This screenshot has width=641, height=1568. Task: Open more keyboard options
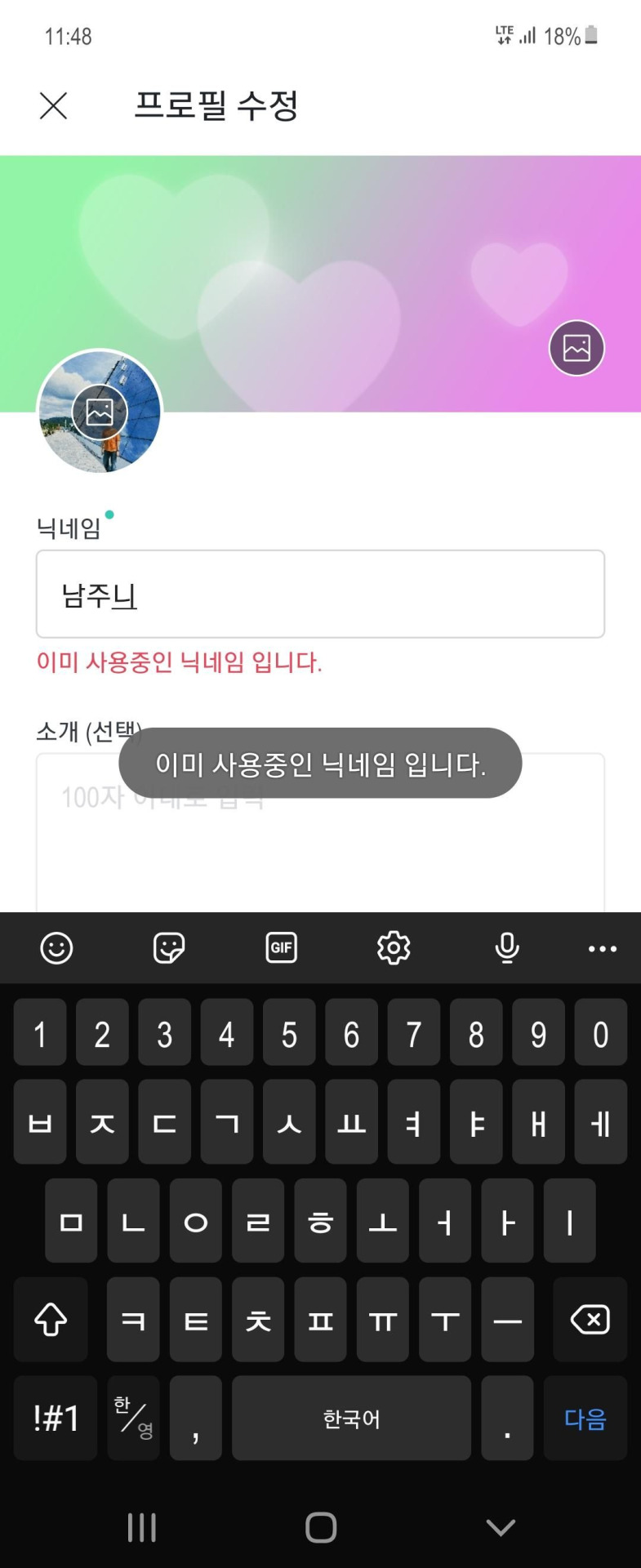[603, 948]
